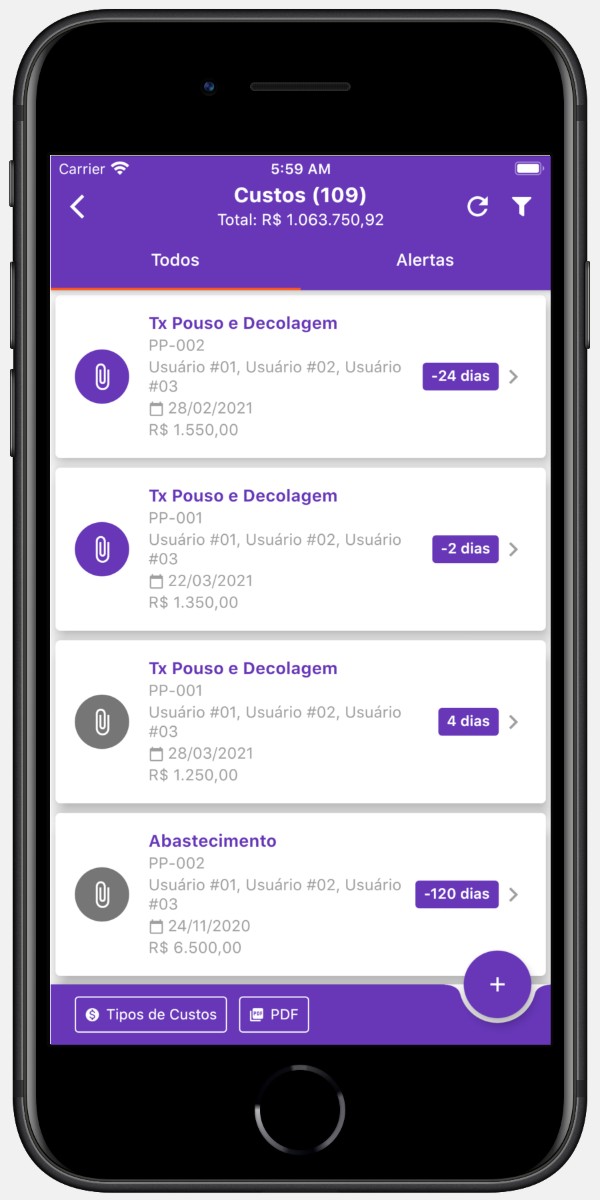Image resolution: width=600 pixels, height=1200 pixels.
Task: Go back using the arrow
Action: 78,207
